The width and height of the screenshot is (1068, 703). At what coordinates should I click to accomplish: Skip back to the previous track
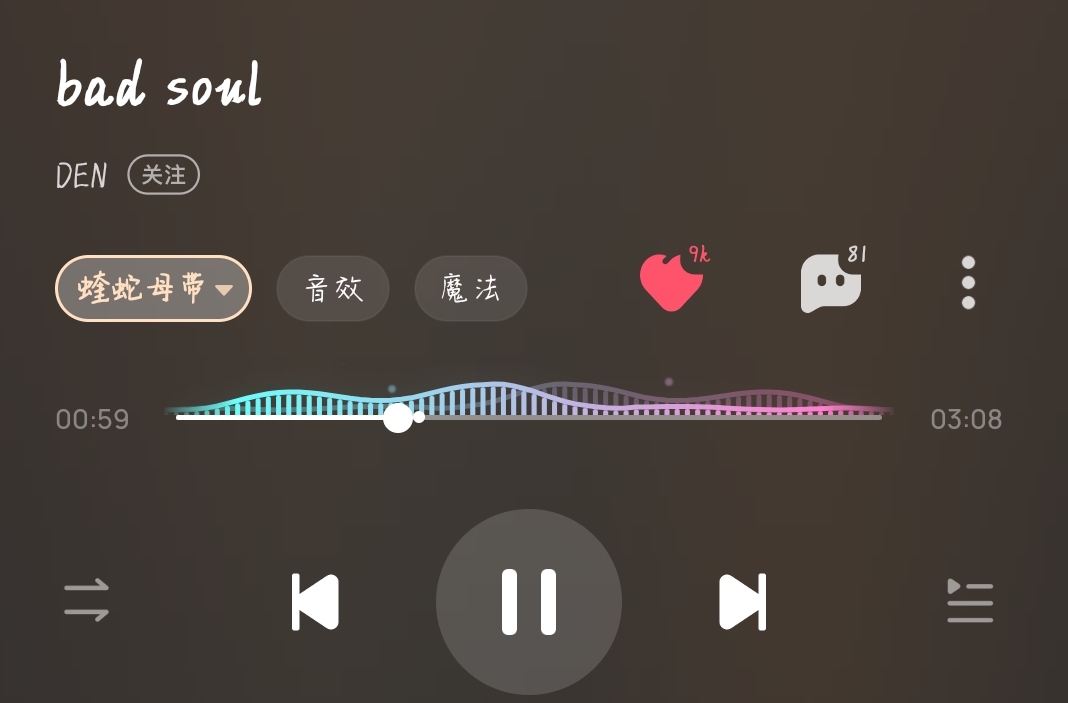[315, 602]
